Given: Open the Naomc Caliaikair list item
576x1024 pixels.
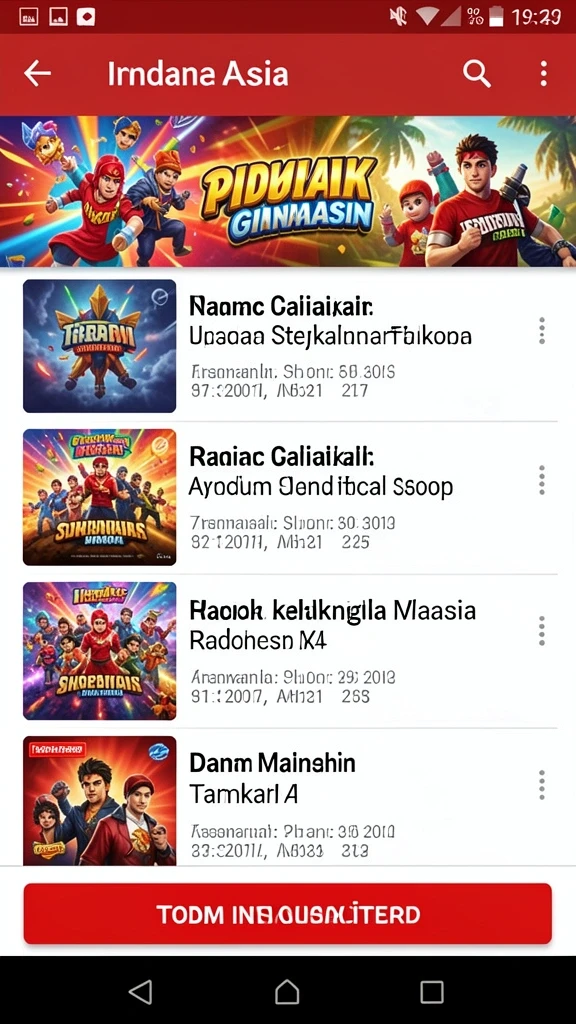Looking at the screenshot, I should (x=288, y=346).
